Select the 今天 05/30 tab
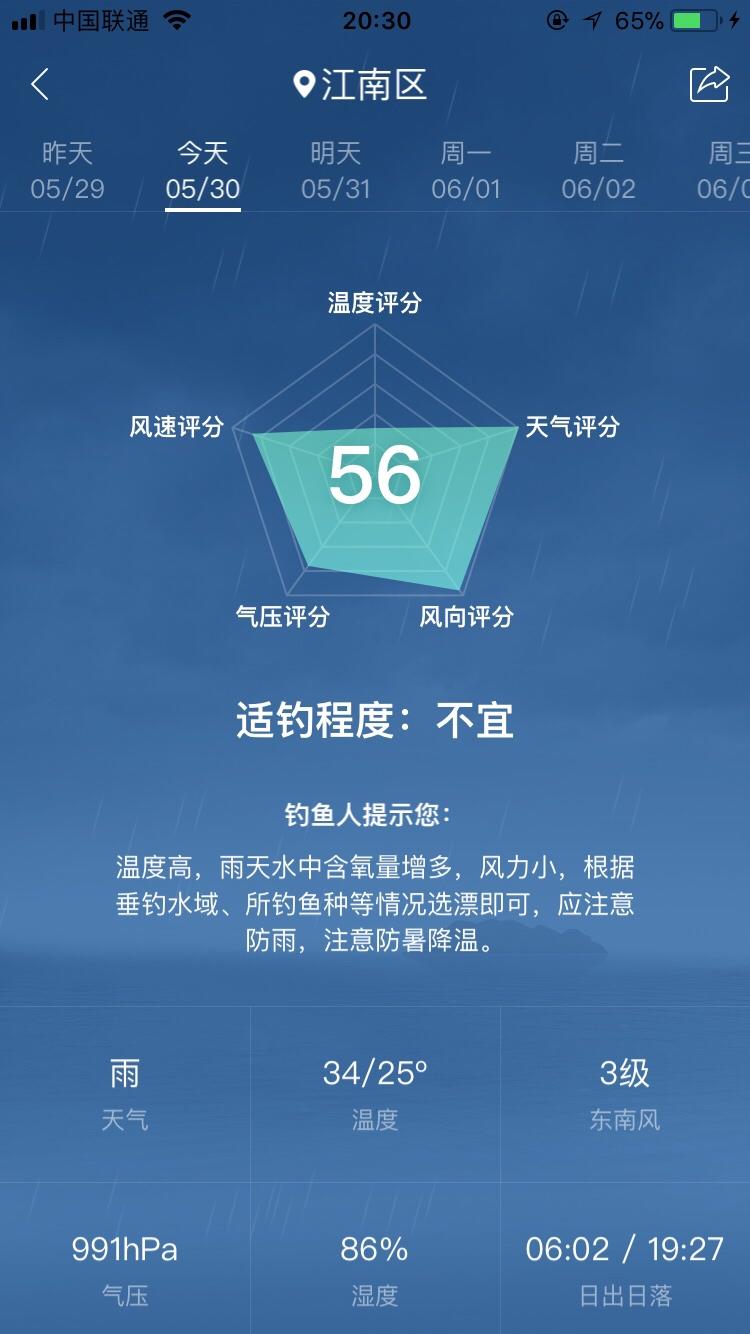 [x=203, y=171]
